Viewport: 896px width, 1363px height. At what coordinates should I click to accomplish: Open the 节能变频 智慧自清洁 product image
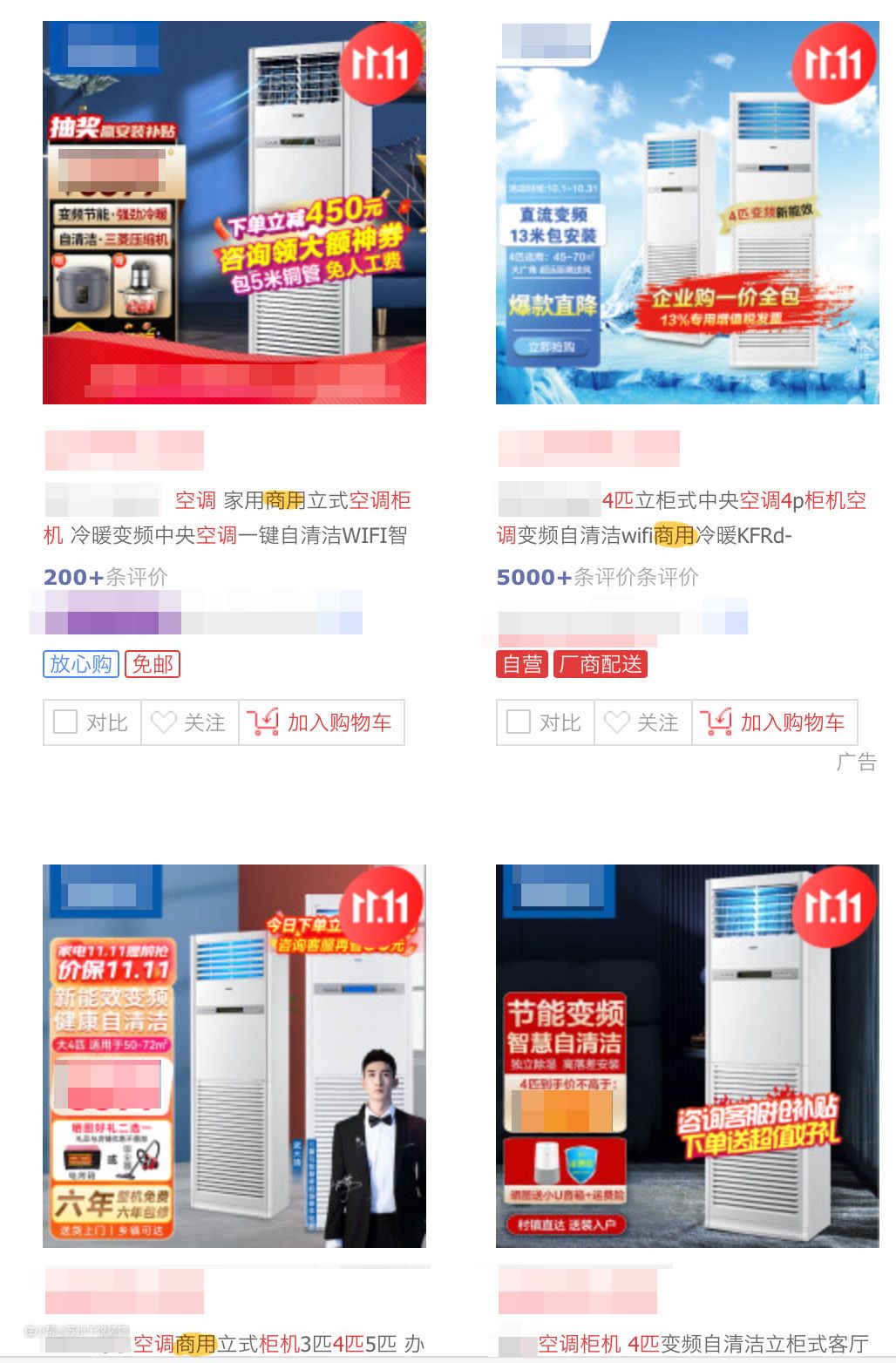click(x=687, y=1055)
